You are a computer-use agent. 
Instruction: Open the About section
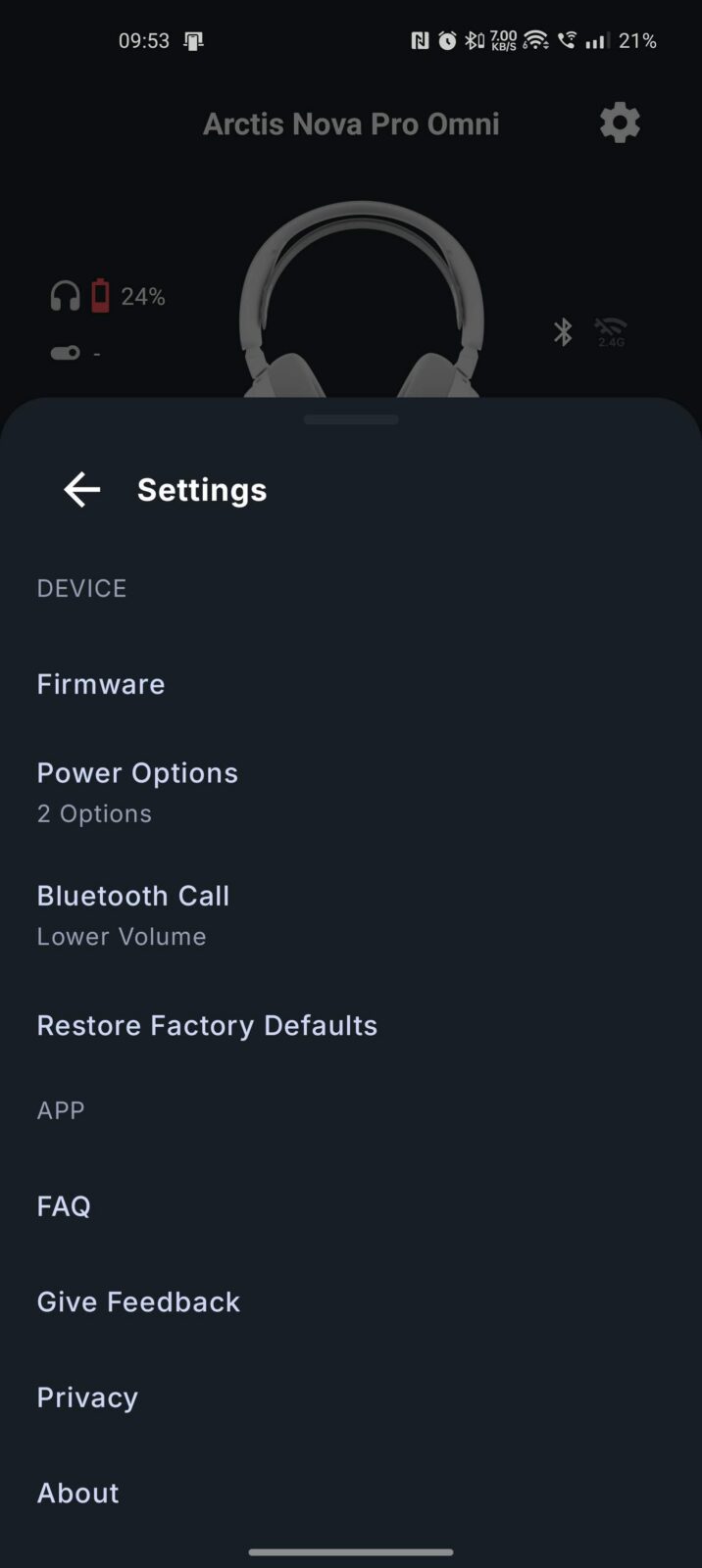click(x=351, y=1493)
